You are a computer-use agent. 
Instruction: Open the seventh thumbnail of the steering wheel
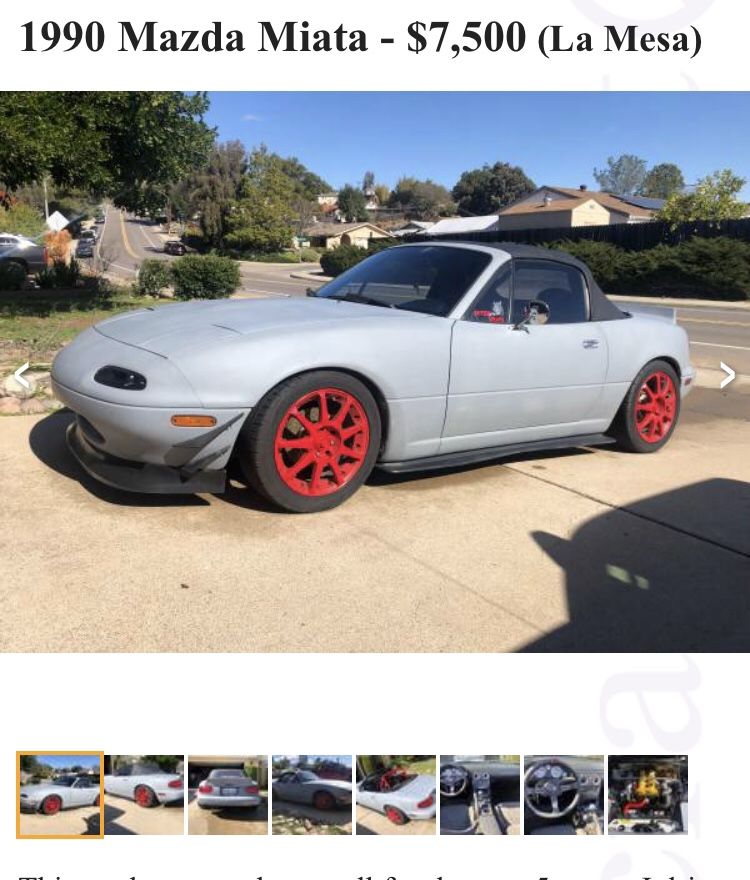click(x=564, y=794)
